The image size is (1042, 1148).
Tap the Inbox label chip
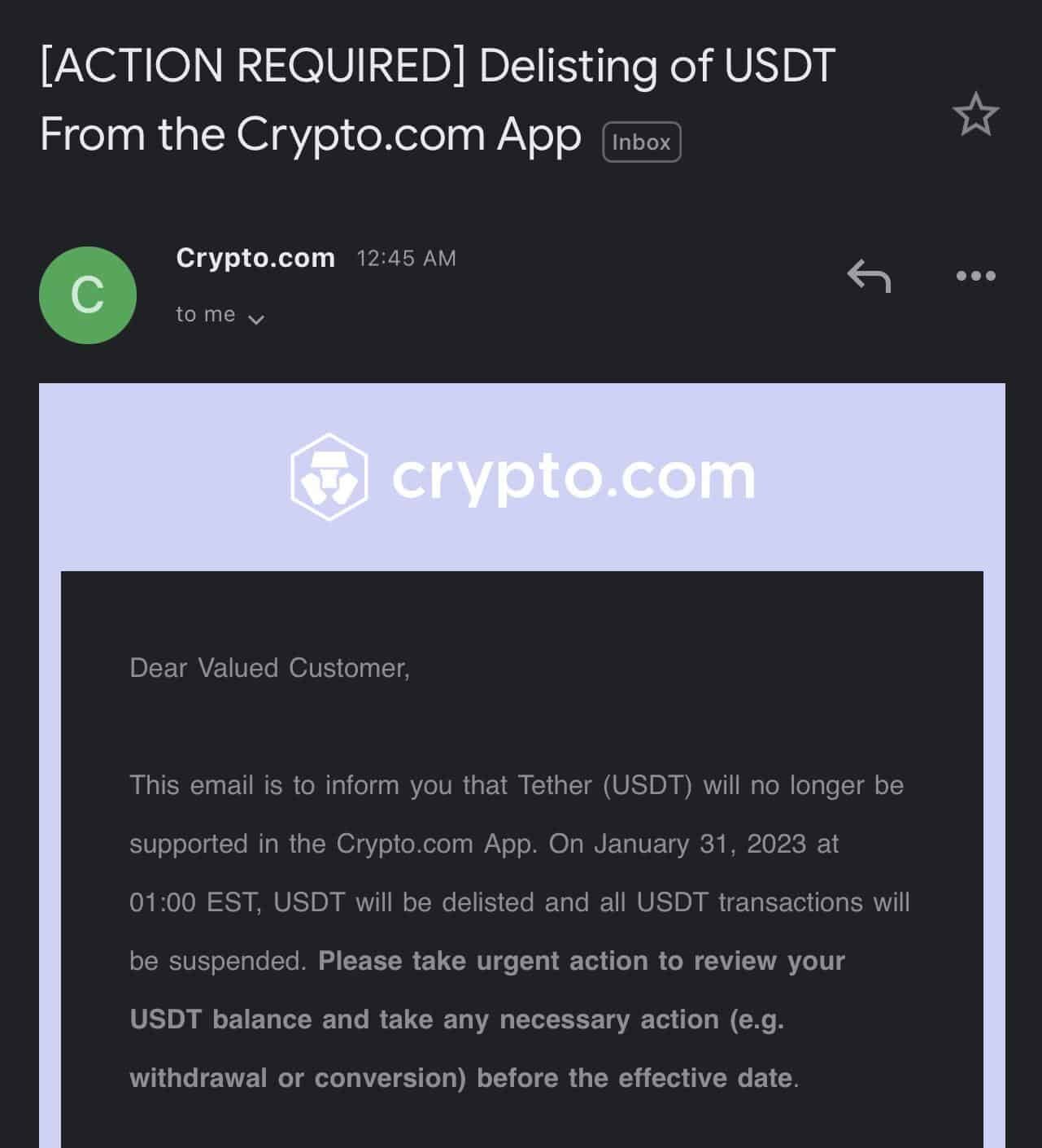tap(641, 142)
